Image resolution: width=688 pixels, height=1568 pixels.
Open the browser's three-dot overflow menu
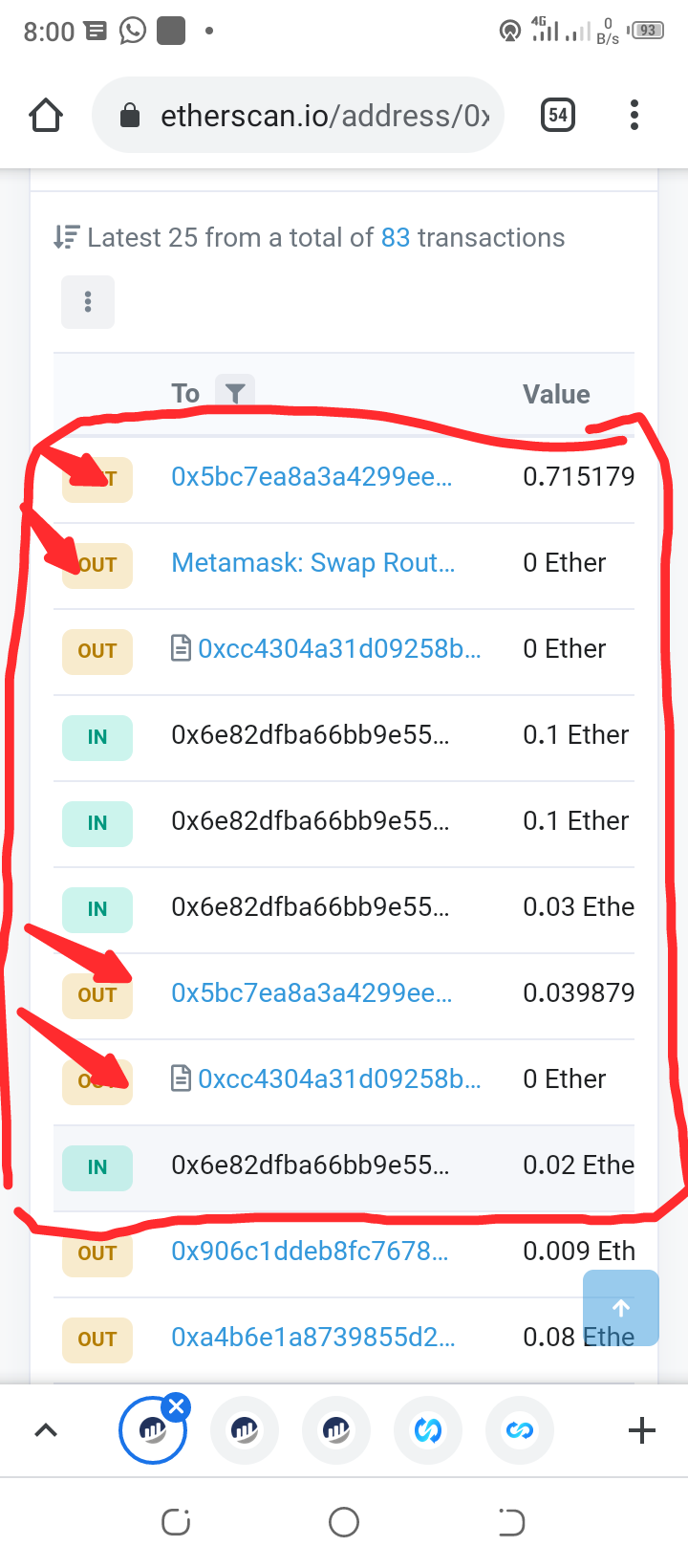(634, 116)
